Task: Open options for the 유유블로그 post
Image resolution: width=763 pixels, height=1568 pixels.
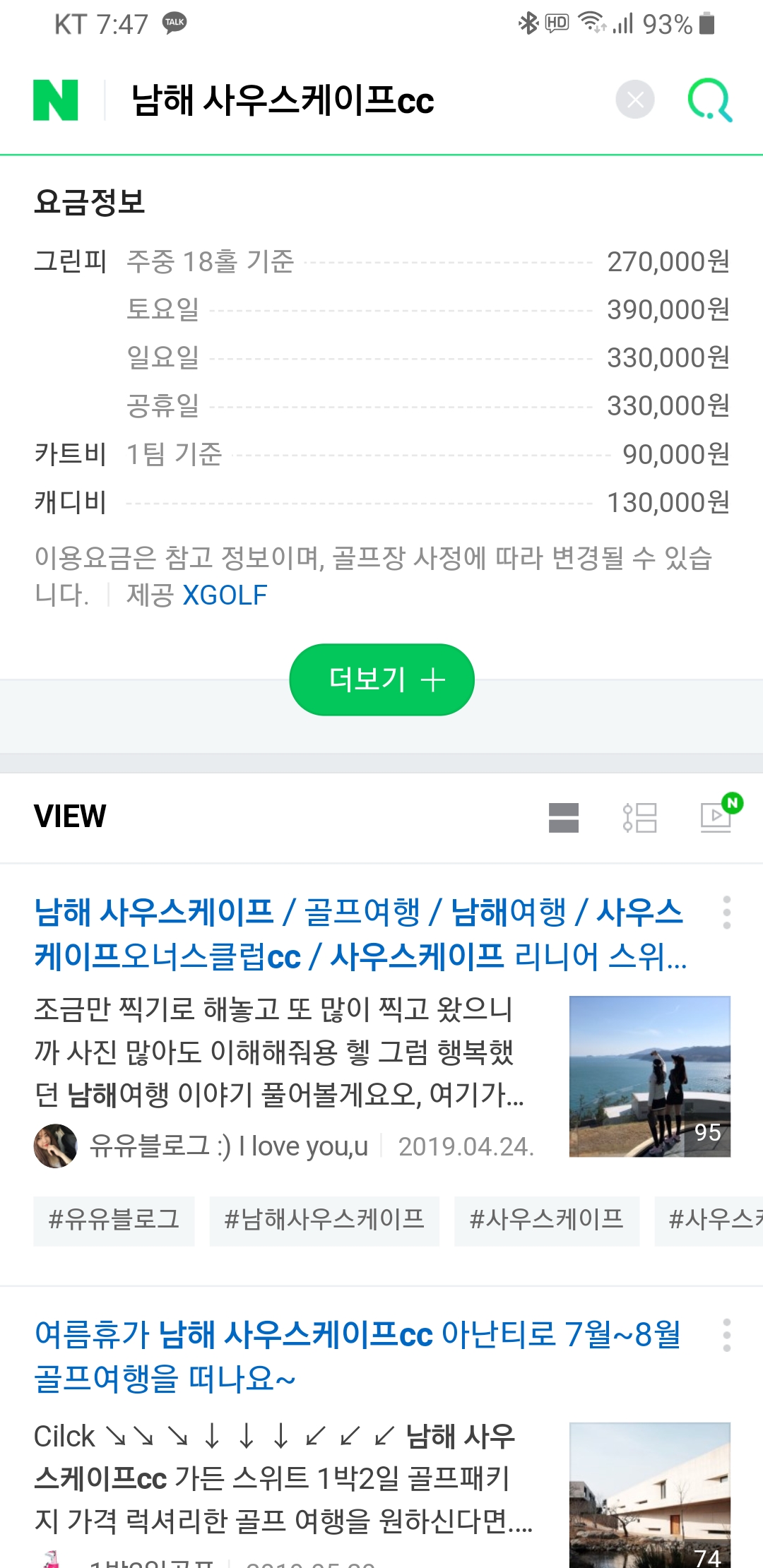Action: [726, 913]
